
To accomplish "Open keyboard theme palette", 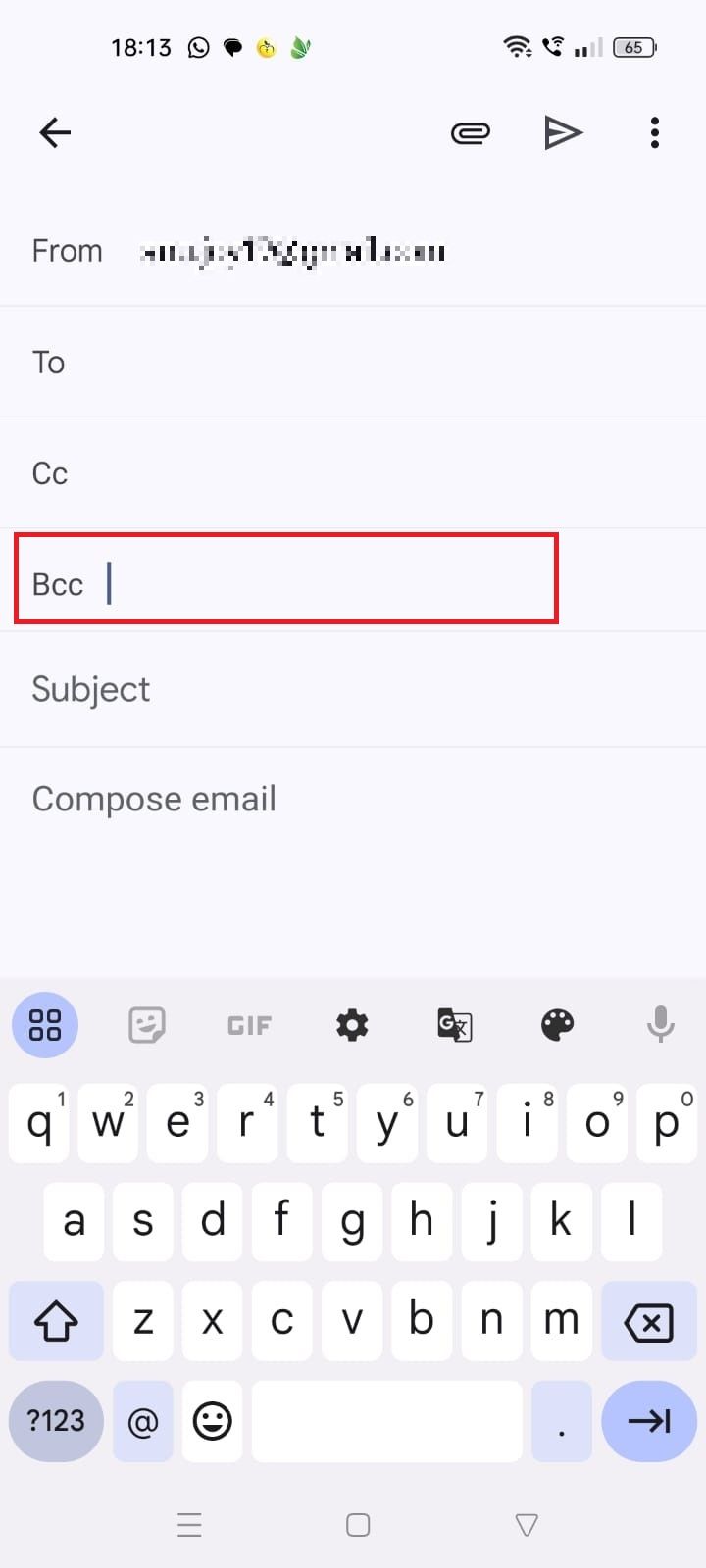I will click(x=557, y=1025).
